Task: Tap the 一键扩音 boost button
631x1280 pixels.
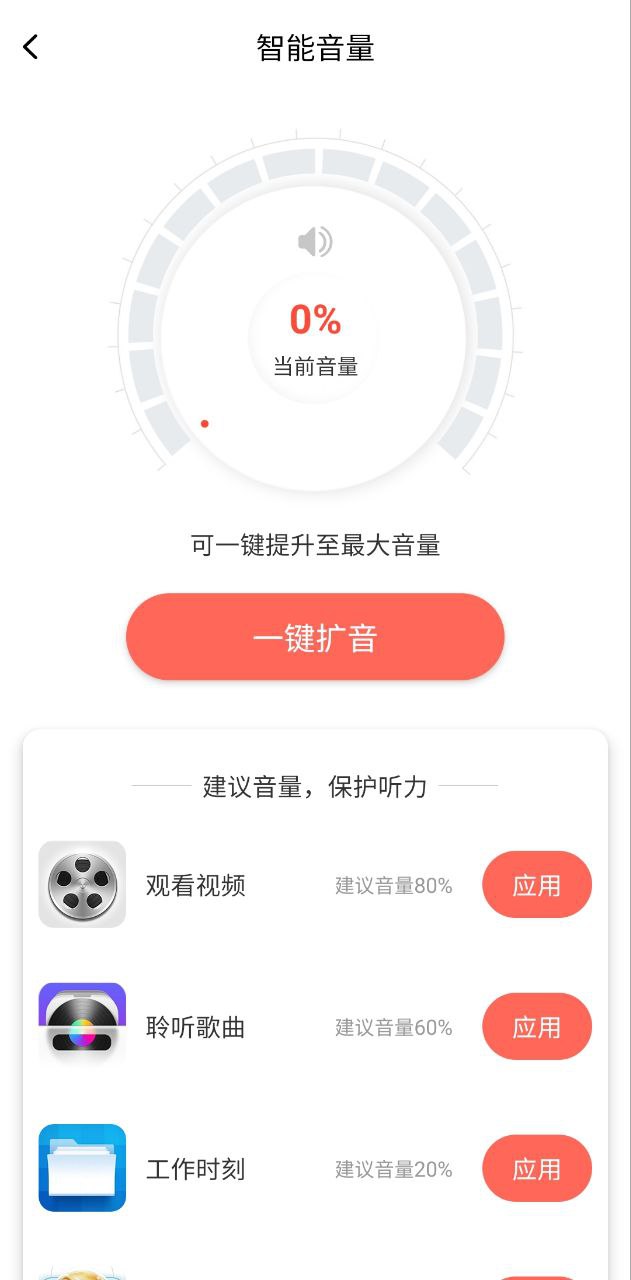Action: pos(315,638)
